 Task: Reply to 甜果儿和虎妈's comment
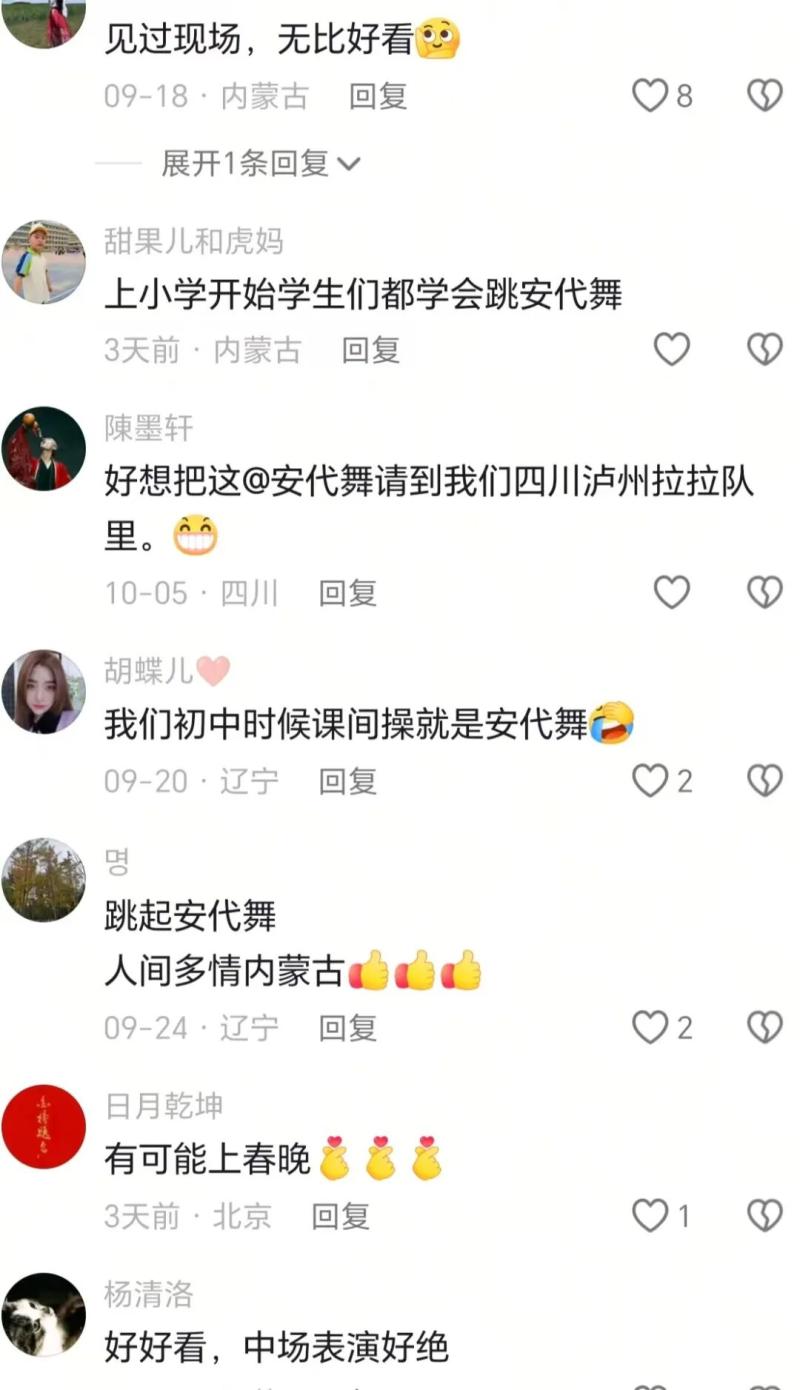pyautogui.click(x=371, y=349)
